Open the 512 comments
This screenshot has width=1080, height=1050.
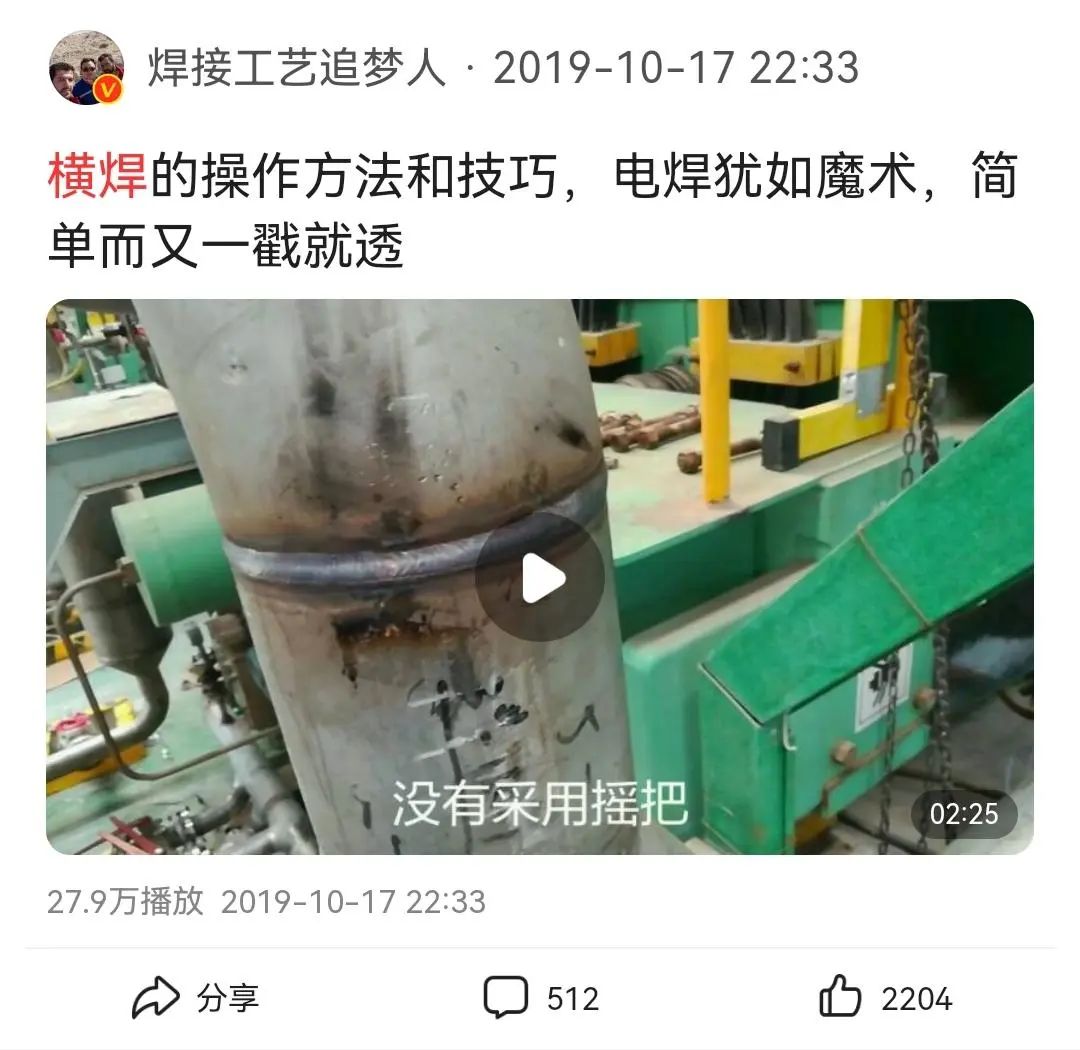pos(541,998)
